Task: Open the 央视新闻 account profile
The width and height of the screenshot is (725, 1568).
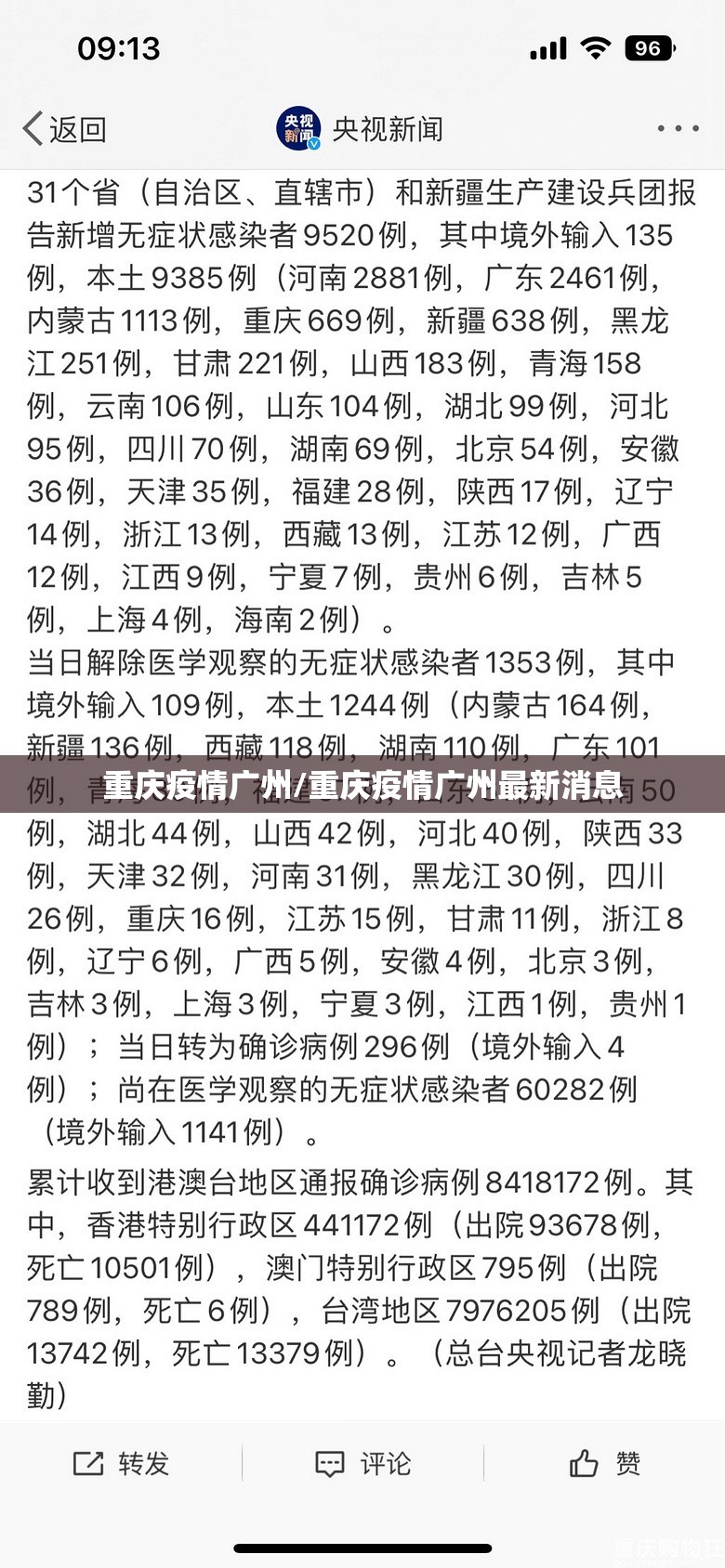Action: 360,129
